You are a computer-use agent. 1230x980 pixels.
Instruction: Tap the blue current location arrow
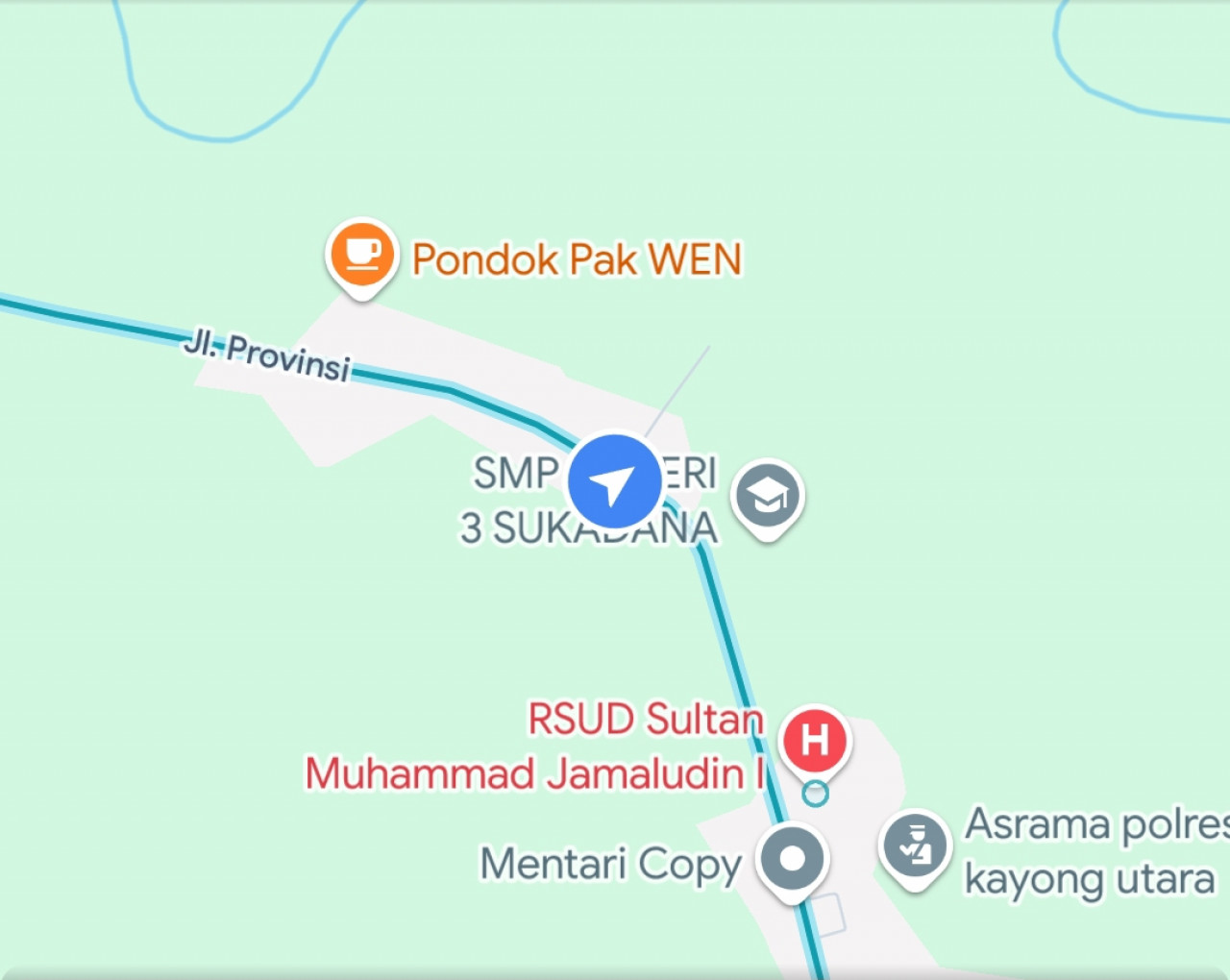614,482
